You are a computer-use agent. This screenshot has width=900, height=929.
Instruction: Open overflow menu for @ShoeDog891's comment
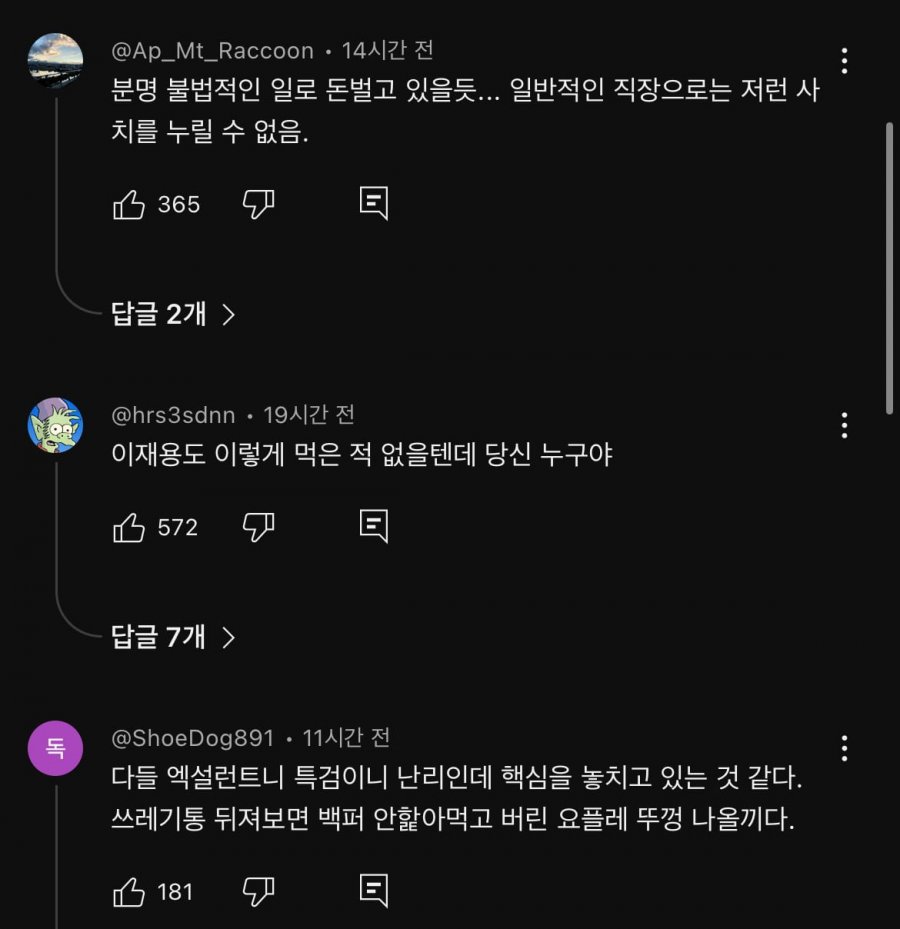[845, 748]
